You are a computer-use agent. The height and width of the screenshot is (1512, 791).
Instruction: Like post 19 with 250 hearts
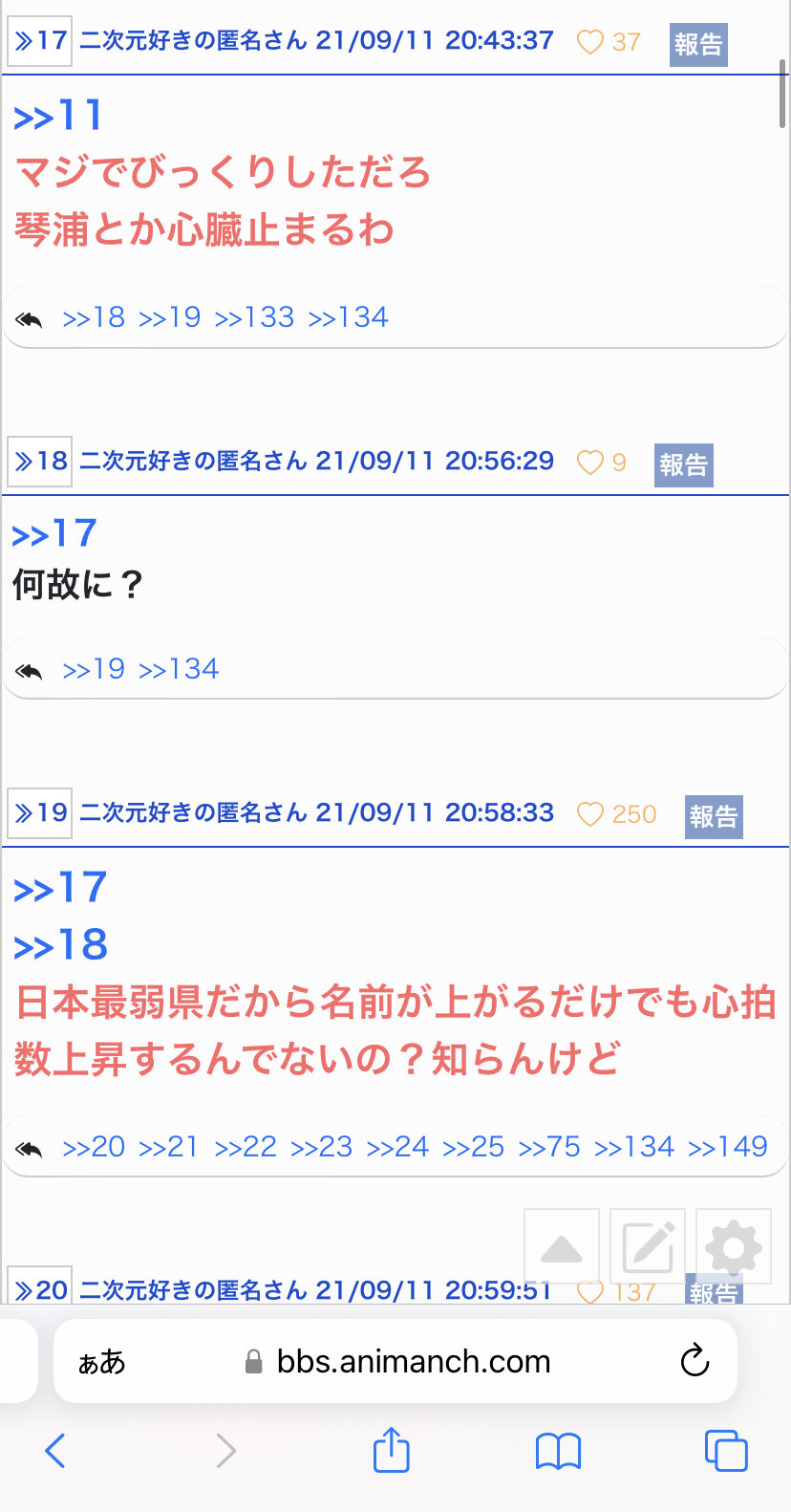point(590,814)
